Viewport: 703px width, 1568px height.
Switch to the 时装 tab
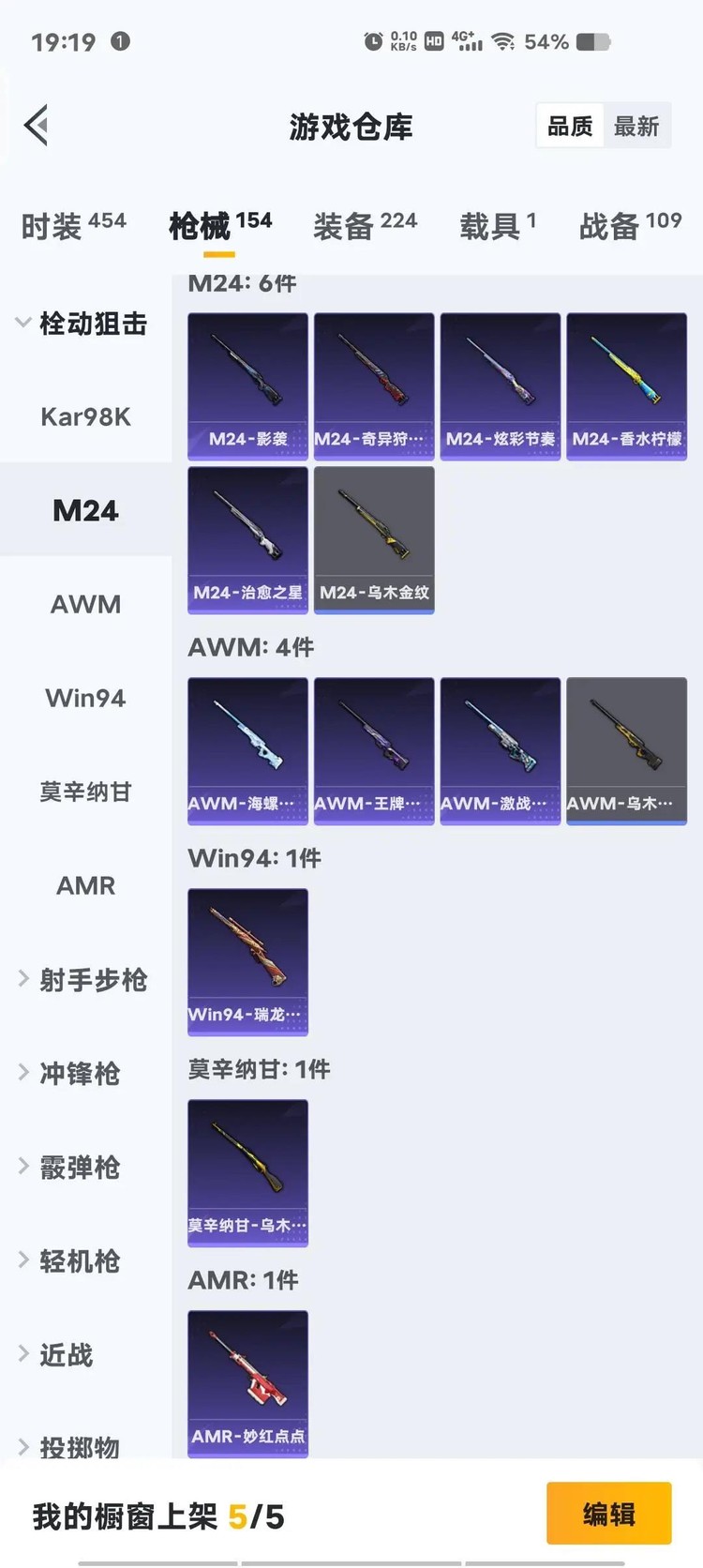pos(73,225)
